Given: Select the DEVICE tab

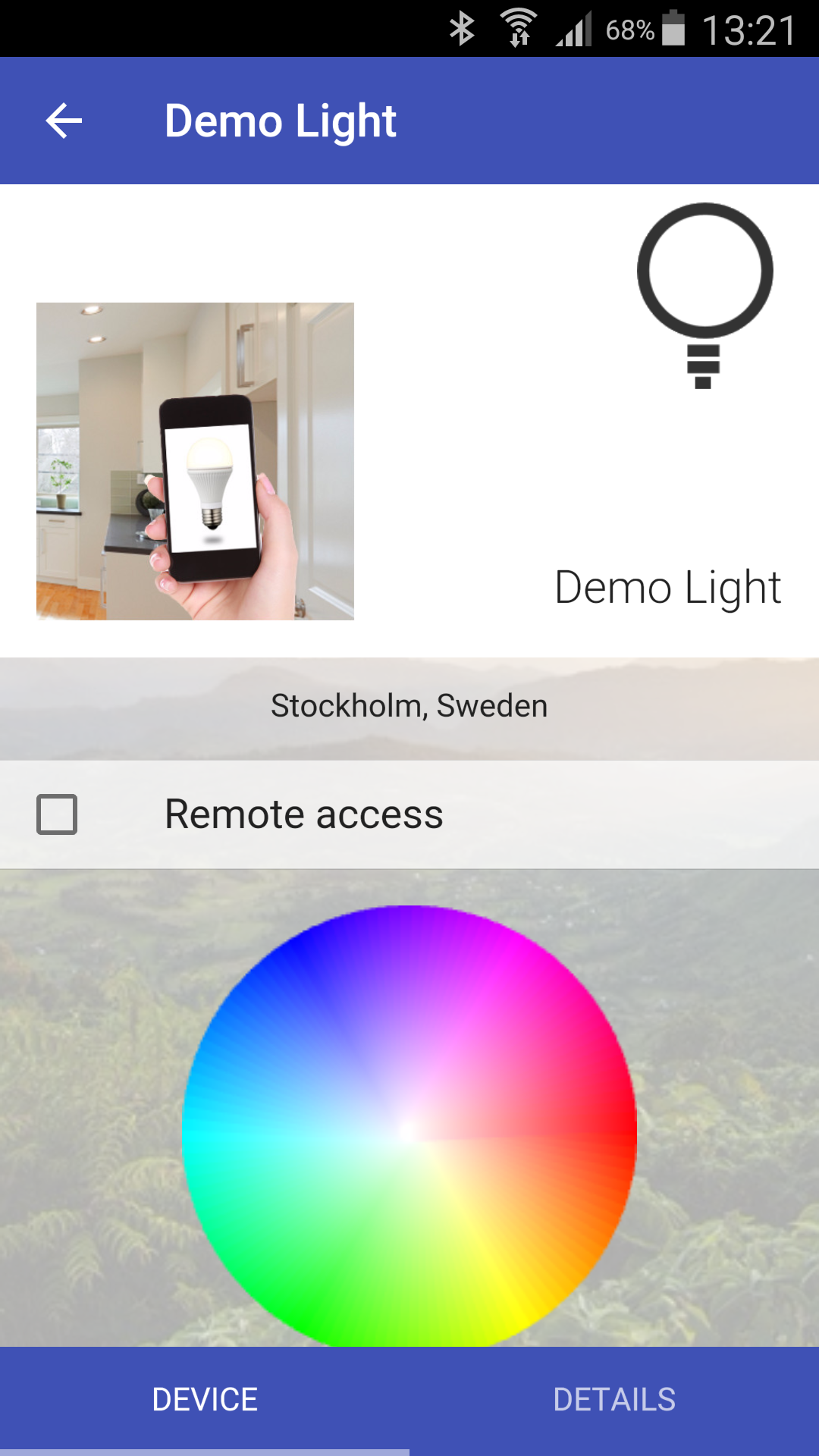Looking at the screenshot, I should (x=205, y=1400).
